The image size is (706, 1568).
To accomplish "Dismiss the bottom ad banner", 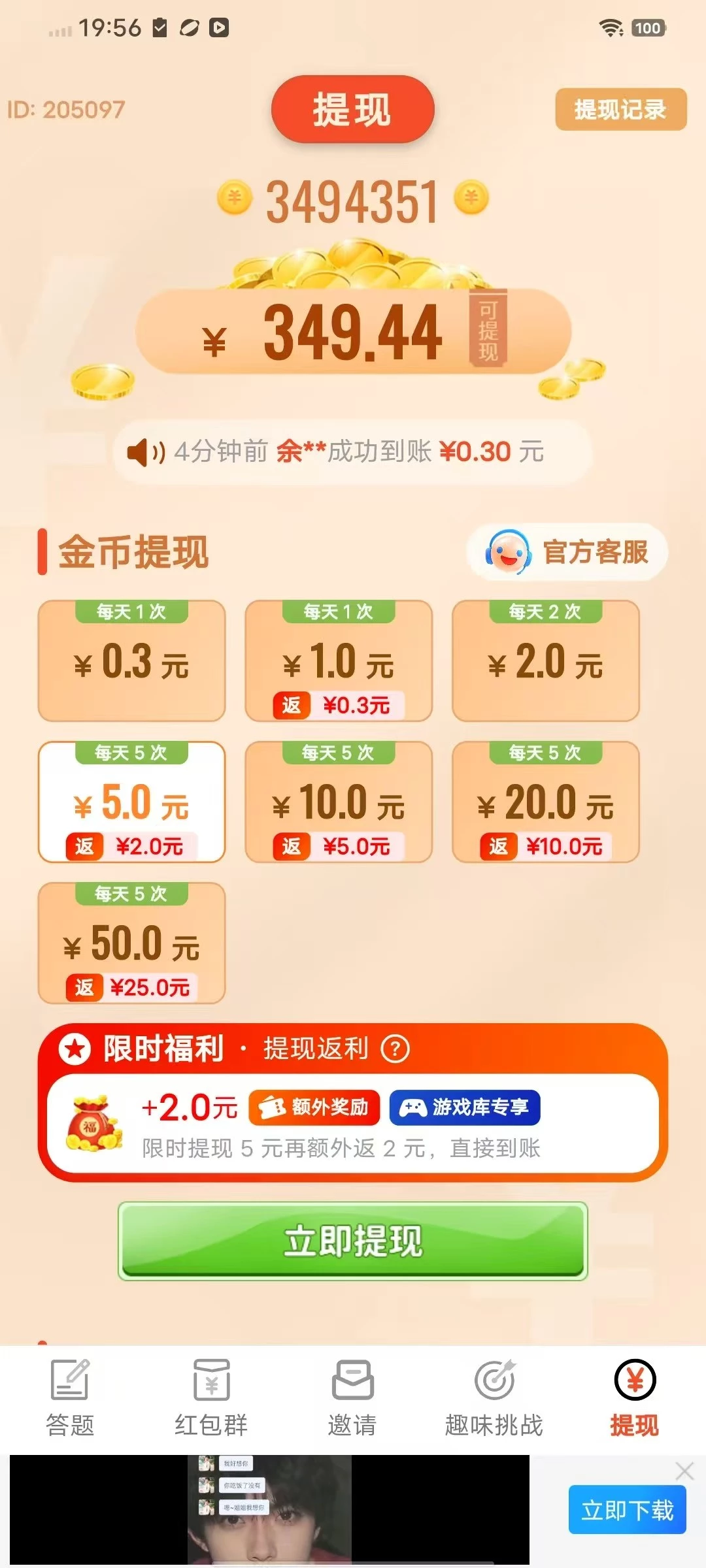I will click(684, 1471).
